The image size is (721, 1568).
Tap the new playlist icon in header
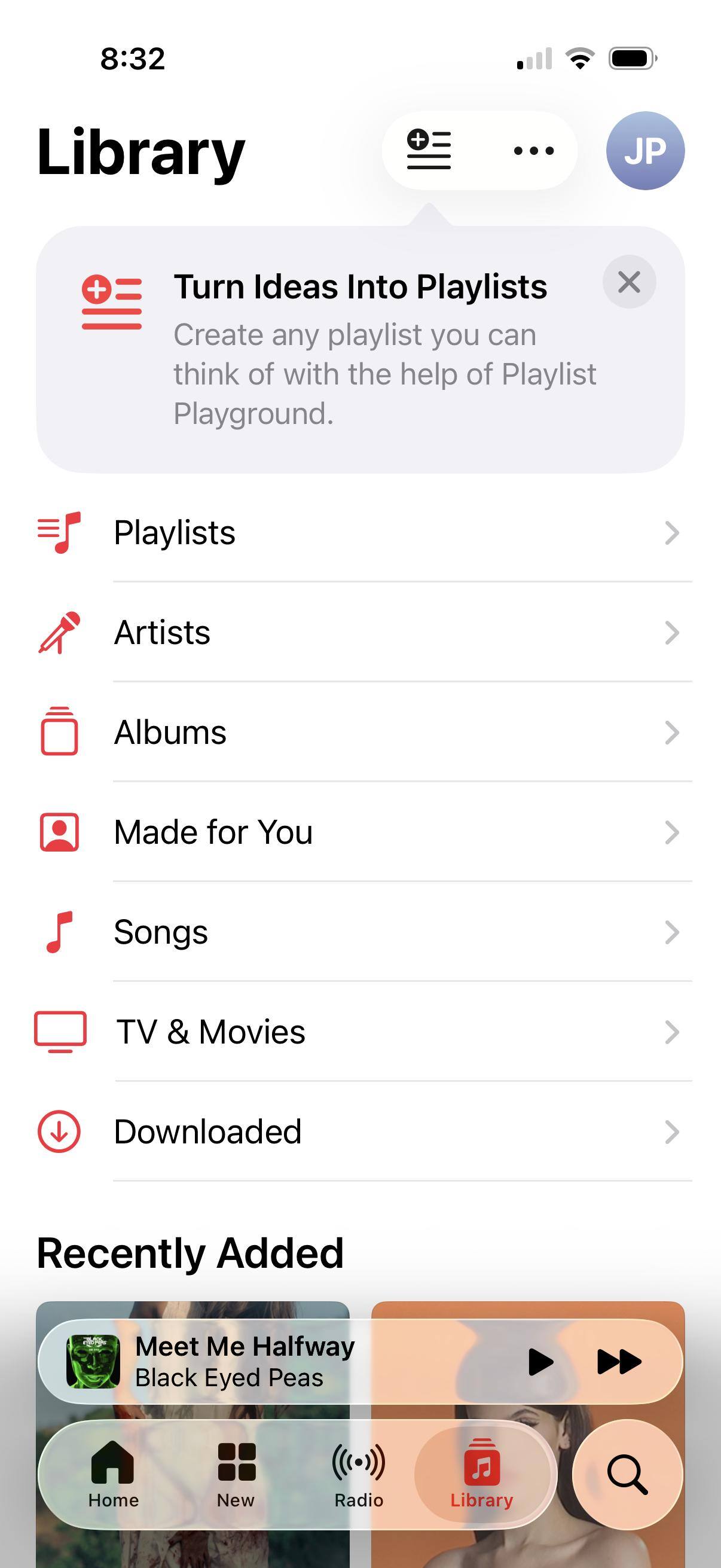429,150
